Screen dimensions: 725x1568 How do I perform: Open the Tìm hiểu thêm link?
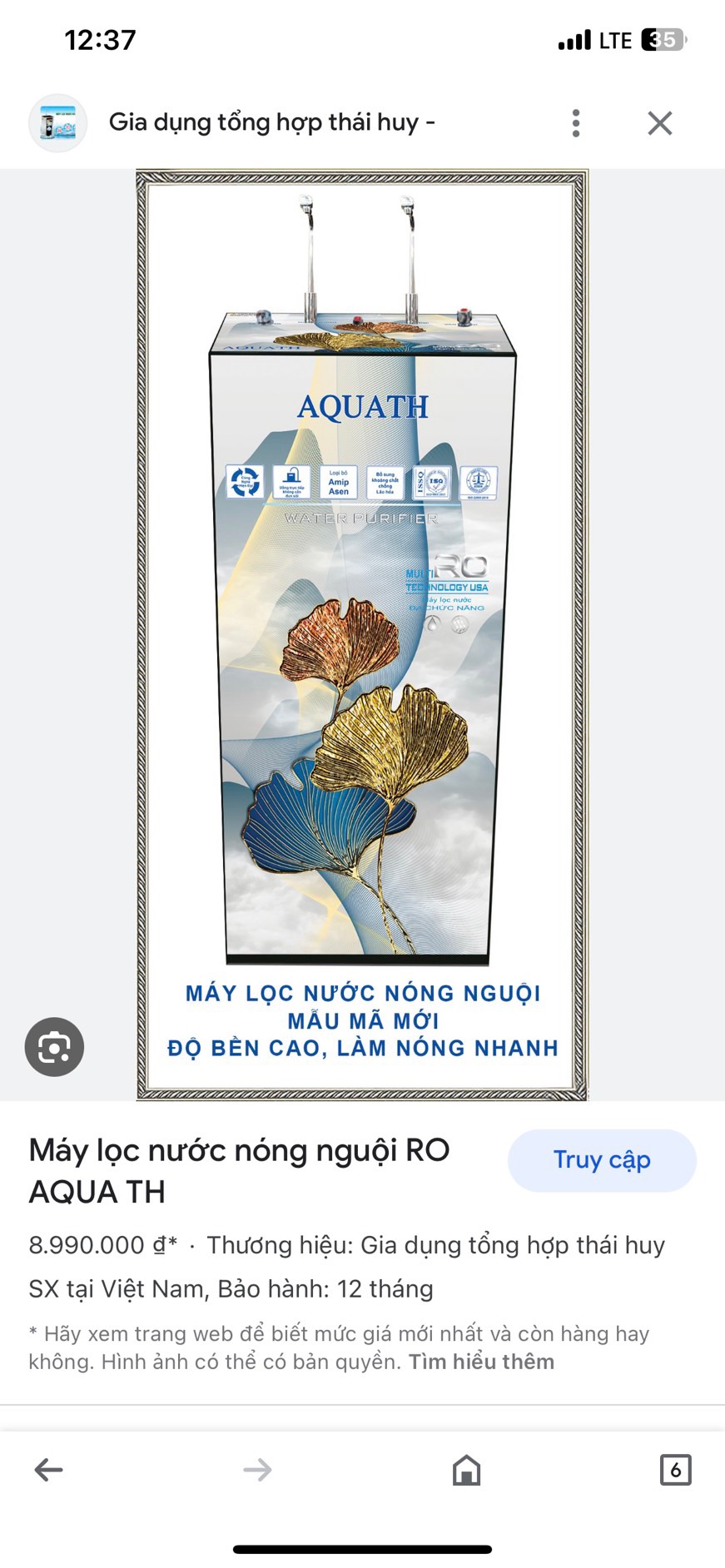[481, 1362]
